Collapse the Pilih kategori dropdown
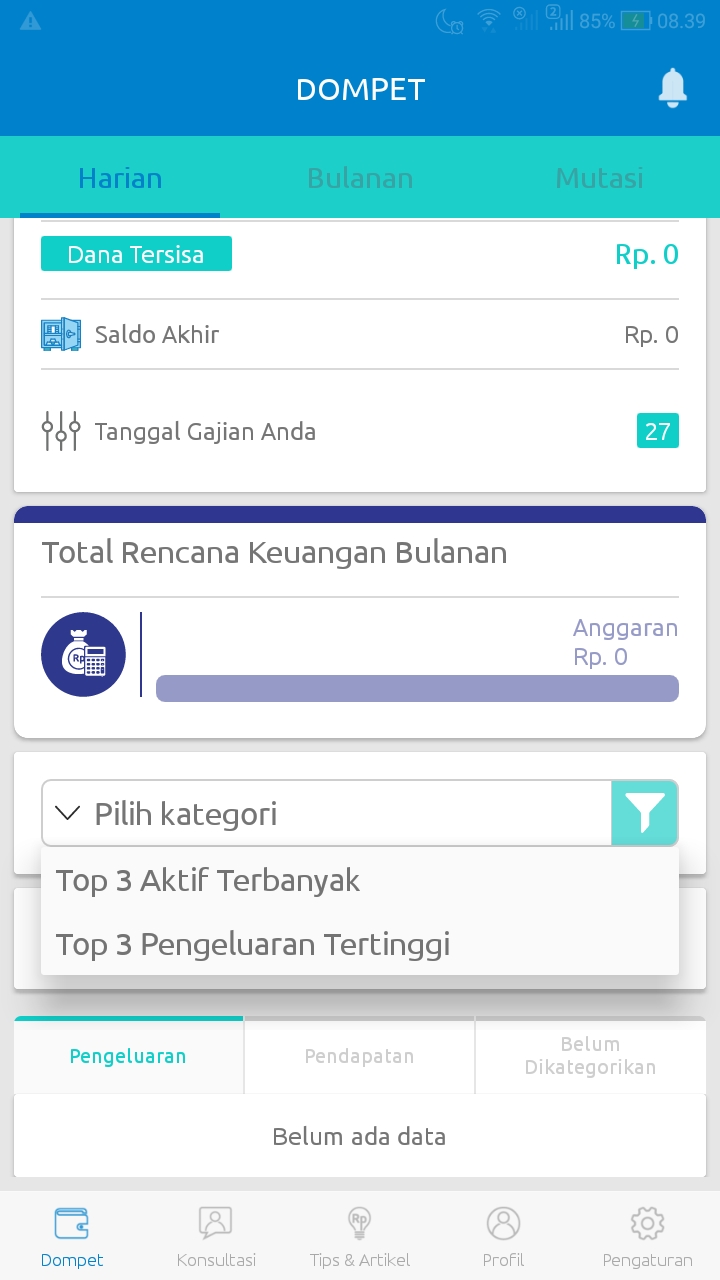This screenshot has height=1280, width=720. tap(326, 814)
